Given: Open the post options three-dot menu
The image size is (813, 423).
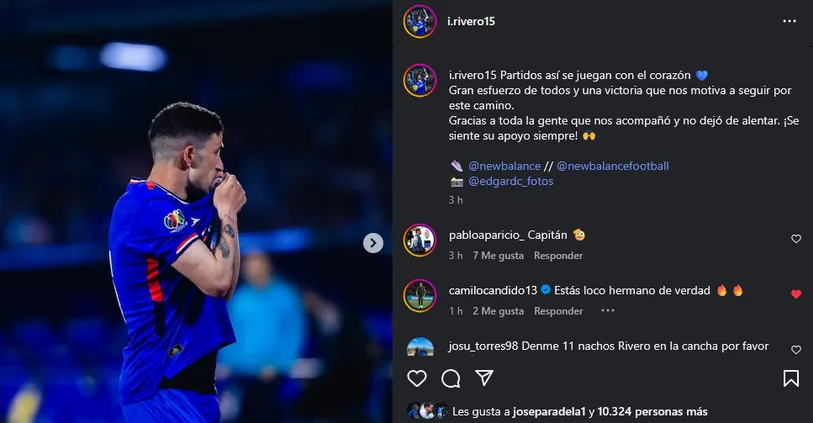Looking at the screenshot, I should tap(790, 21).
